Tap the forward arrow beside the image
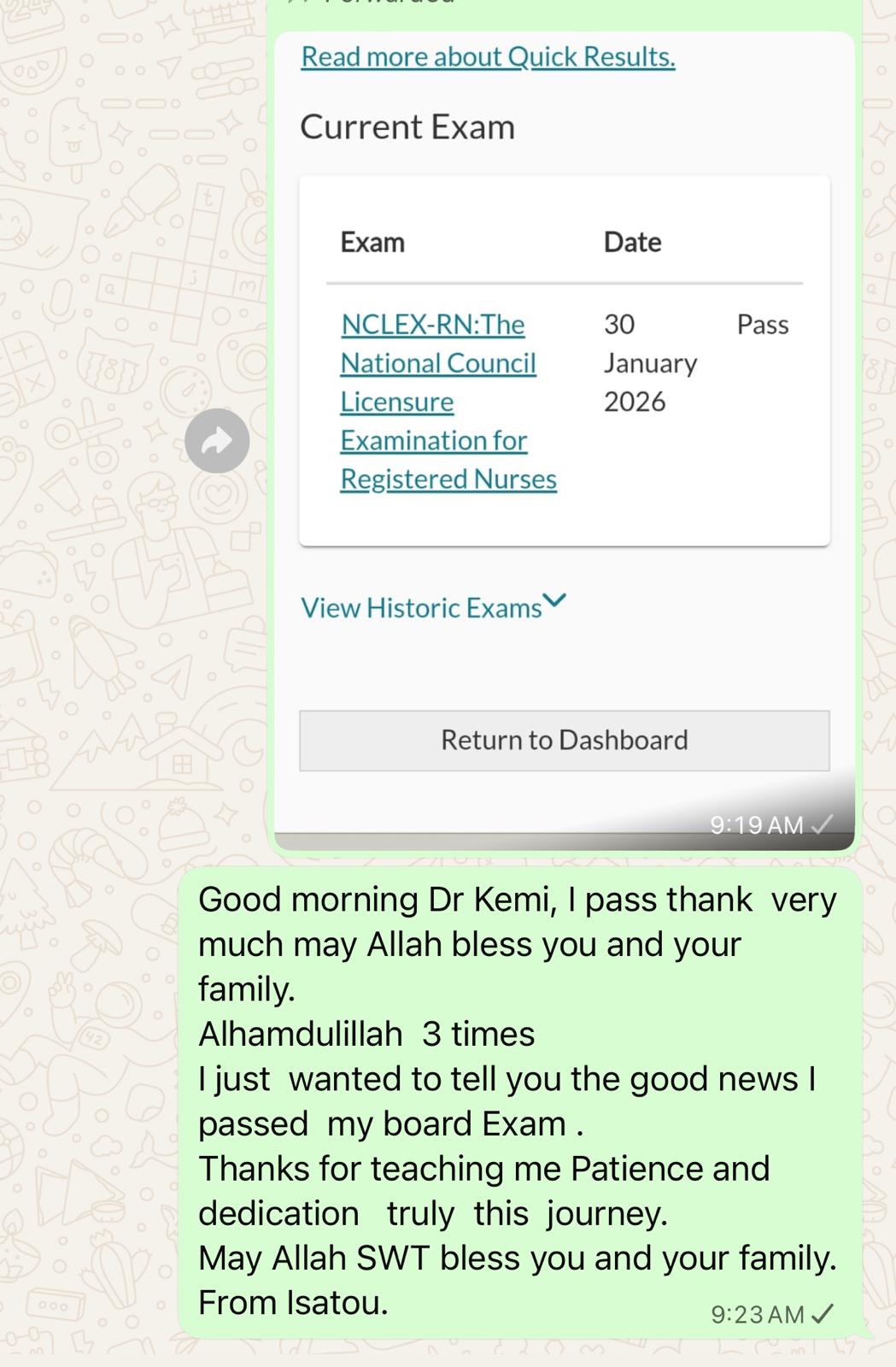 click(x=217, y=441)
